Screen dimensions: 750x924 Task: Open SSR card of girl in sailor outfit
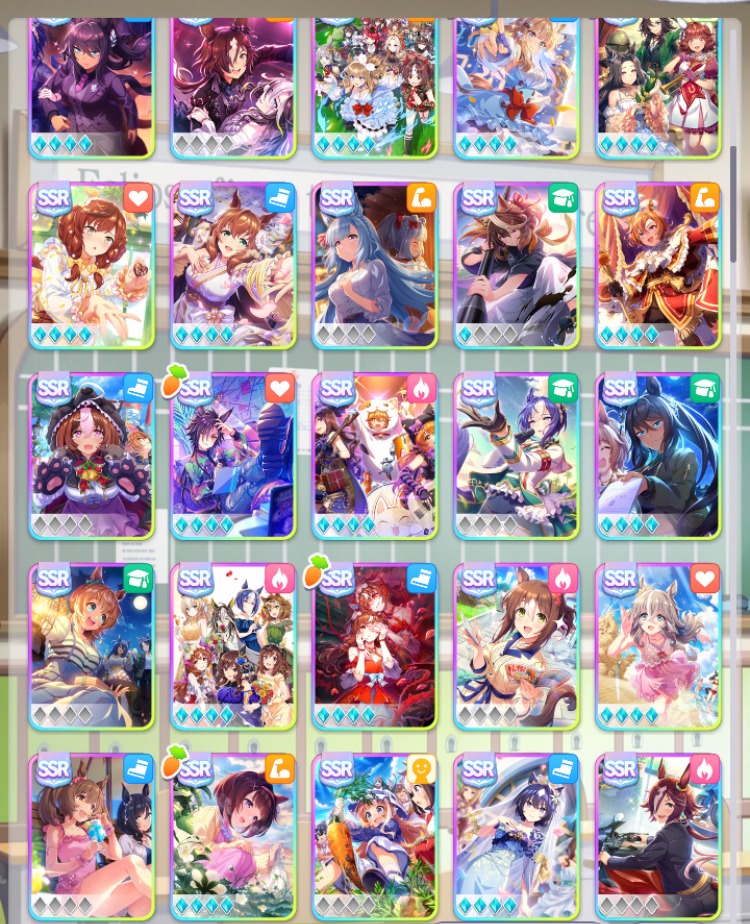517,645
